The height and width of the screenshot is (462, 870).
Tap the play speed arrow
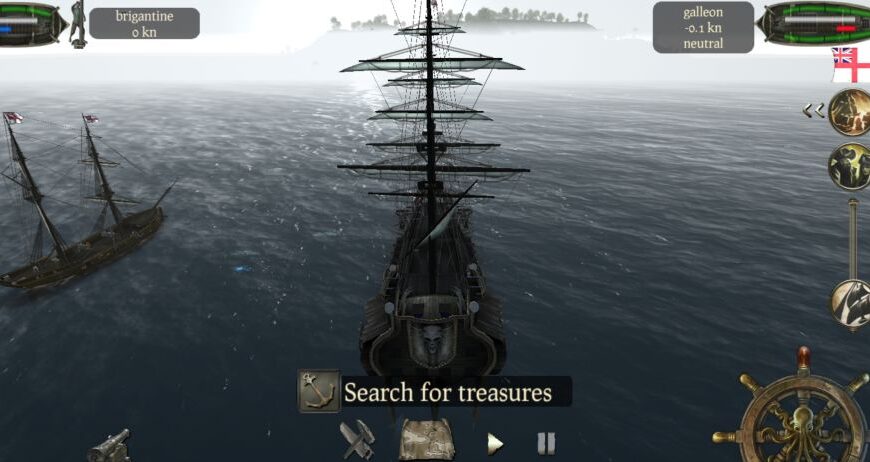494,443
